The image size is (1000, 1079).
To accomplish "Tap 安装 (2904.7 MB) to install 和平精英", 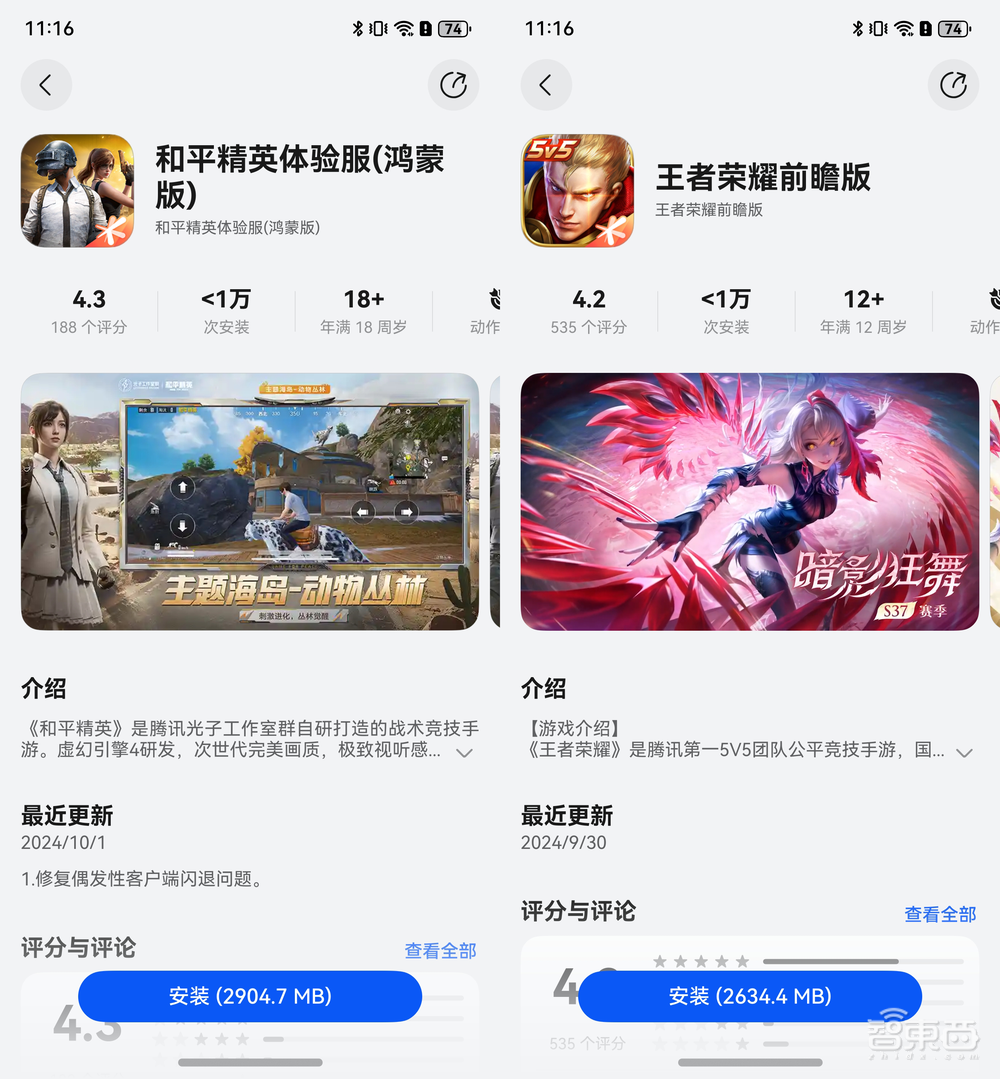I will (x=249, y=996).
